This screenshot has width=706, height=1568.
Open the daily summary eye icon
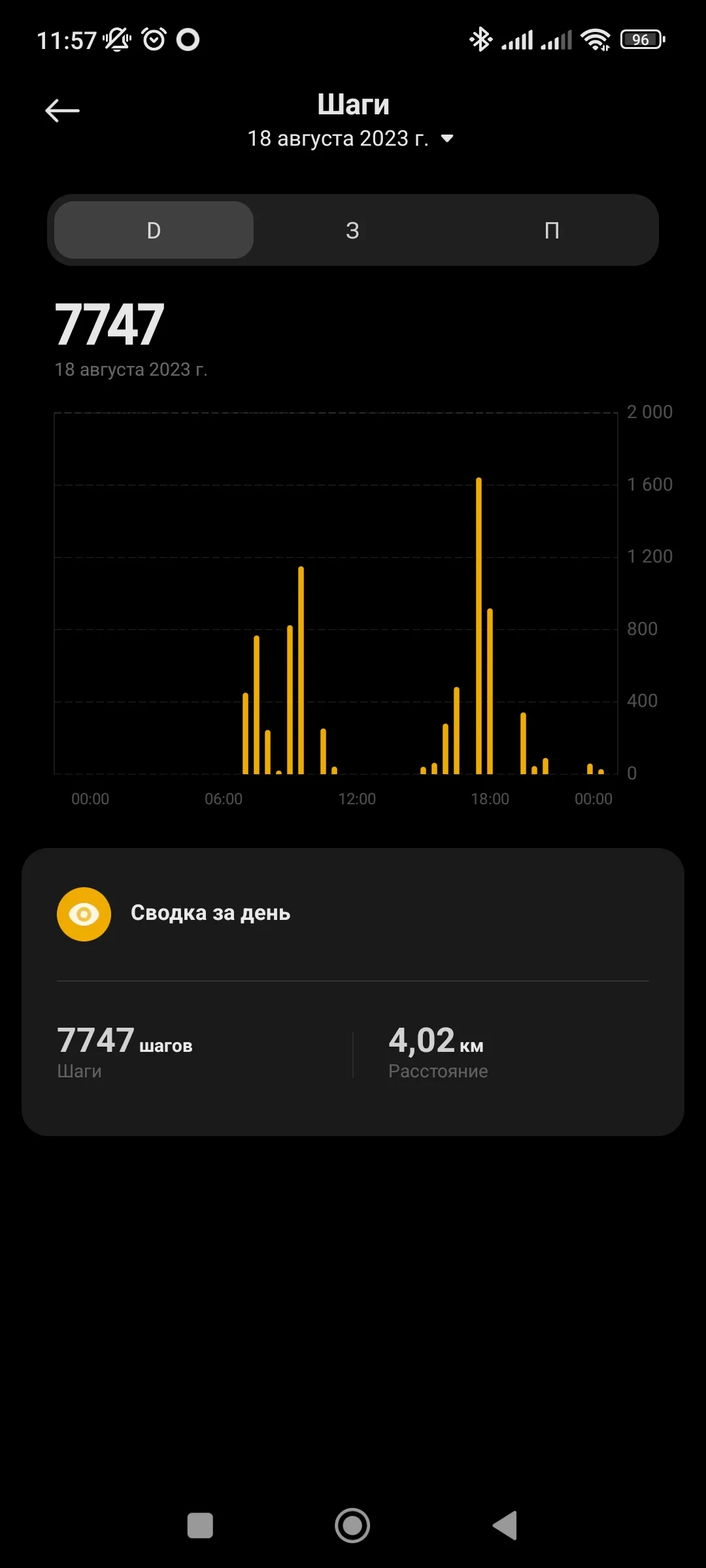tap(84, 913)
